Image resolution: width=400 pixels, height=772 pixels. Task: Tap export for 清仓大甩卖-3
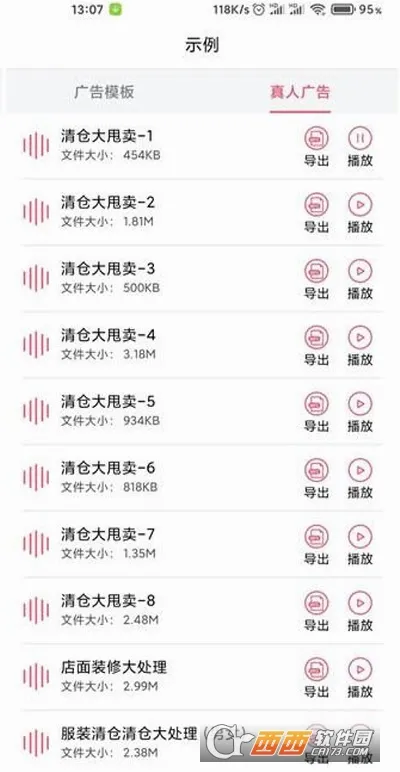tap(316, 279)
